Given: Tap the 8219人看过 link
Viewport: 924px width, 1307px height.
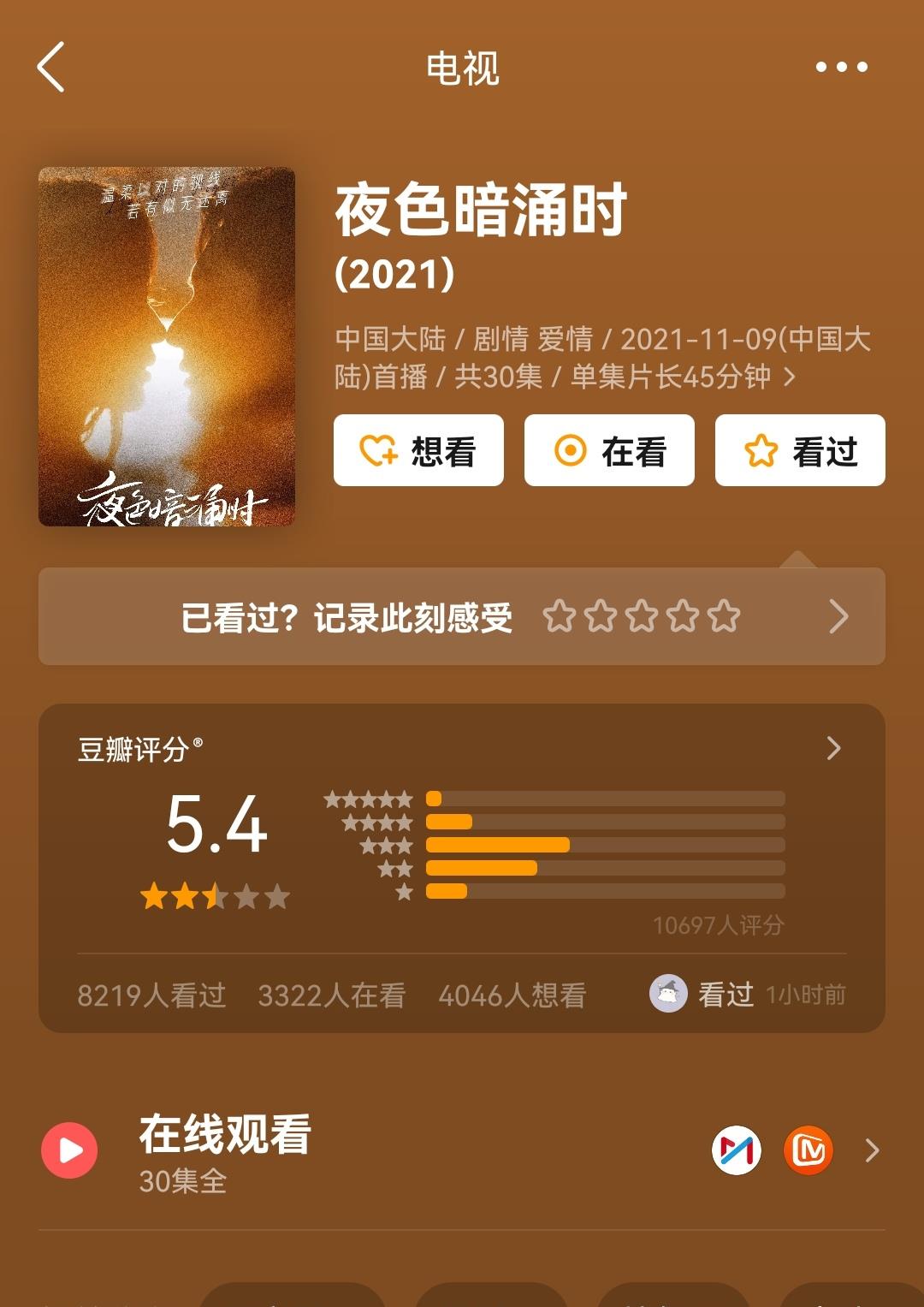Looking at the screenshot, I should pos(150,995).
